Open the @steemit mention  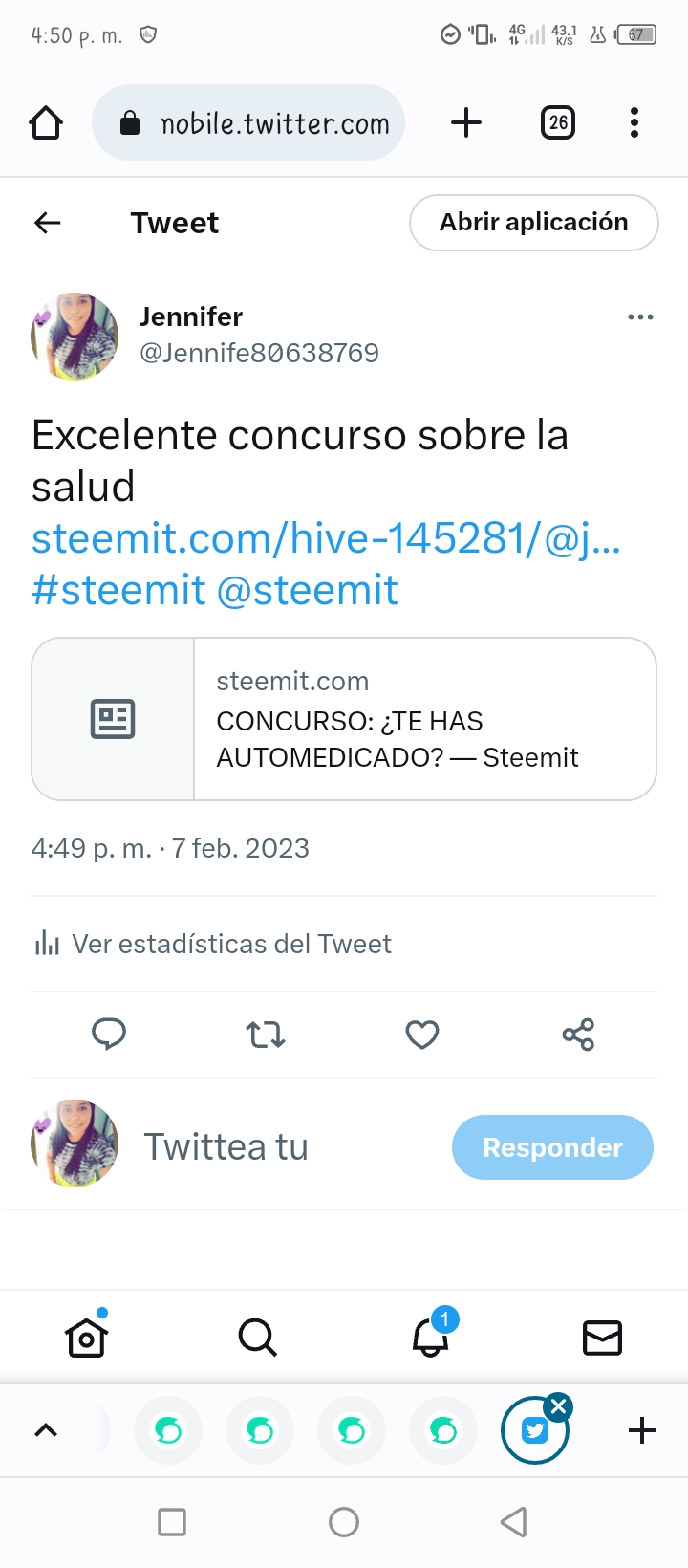[307, 590]
